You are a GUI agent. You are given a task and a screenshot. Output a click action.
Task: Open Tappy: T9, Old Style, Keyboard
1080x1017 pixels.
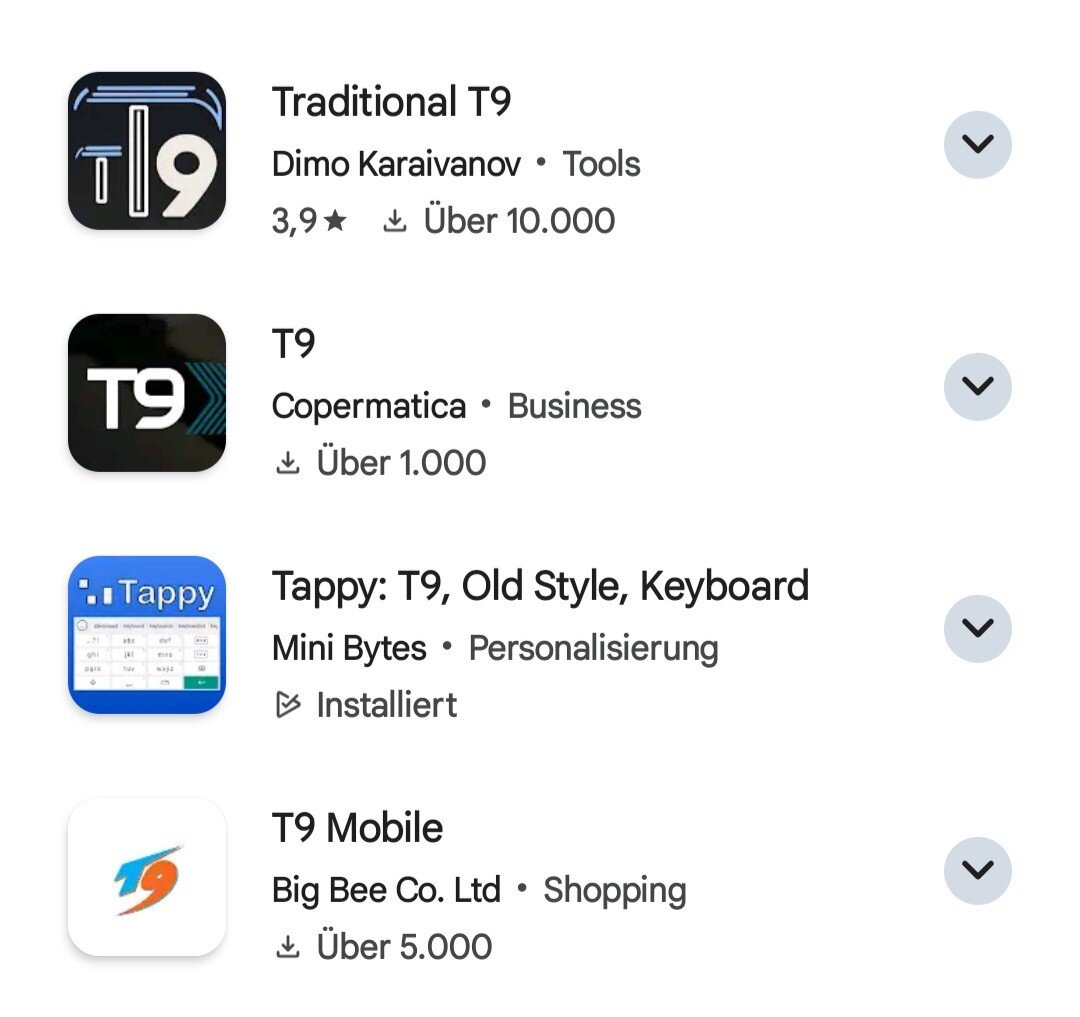pos(540,587)
